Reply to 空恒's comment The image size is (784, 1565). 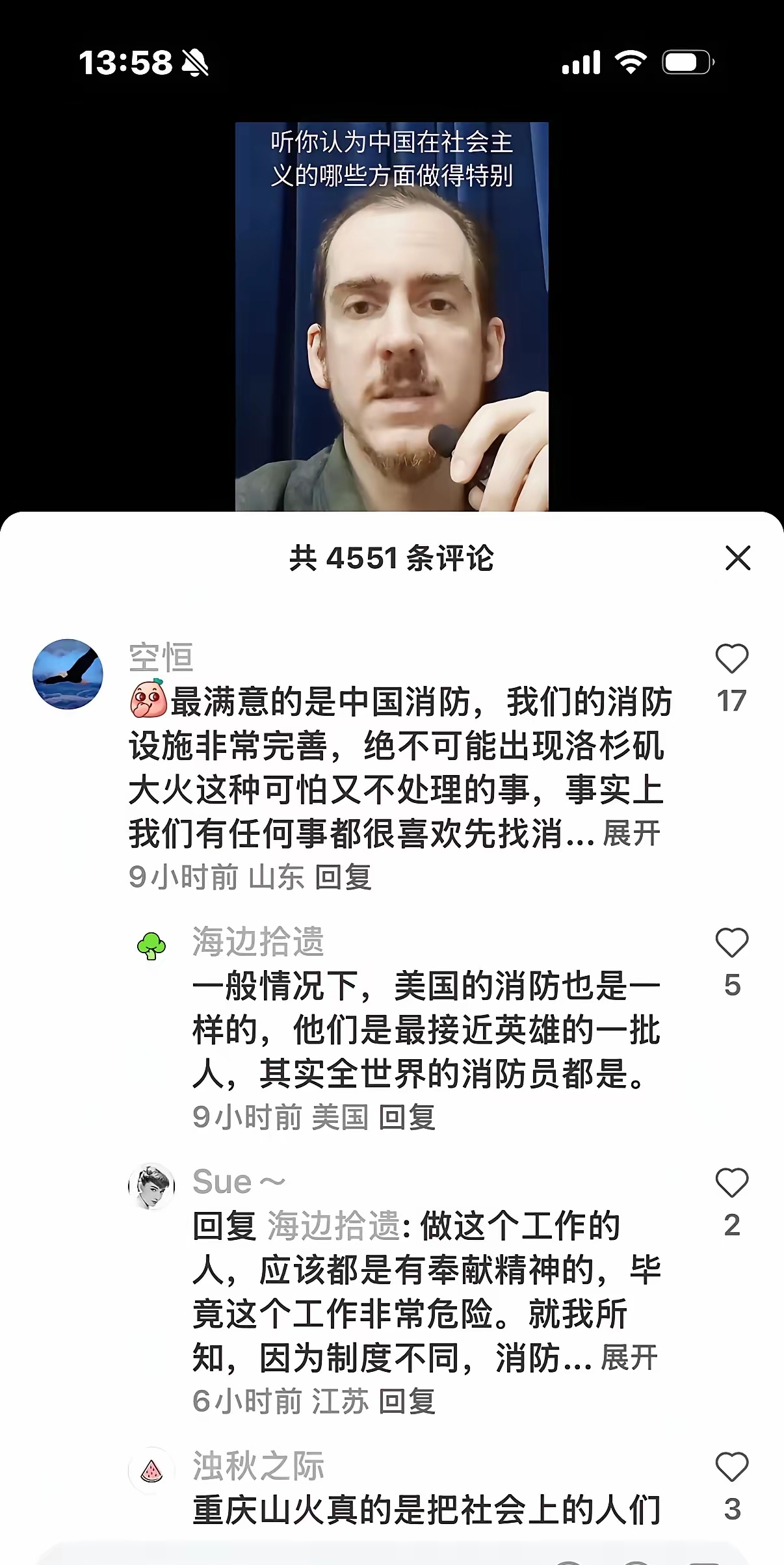(x=343, y=877)
